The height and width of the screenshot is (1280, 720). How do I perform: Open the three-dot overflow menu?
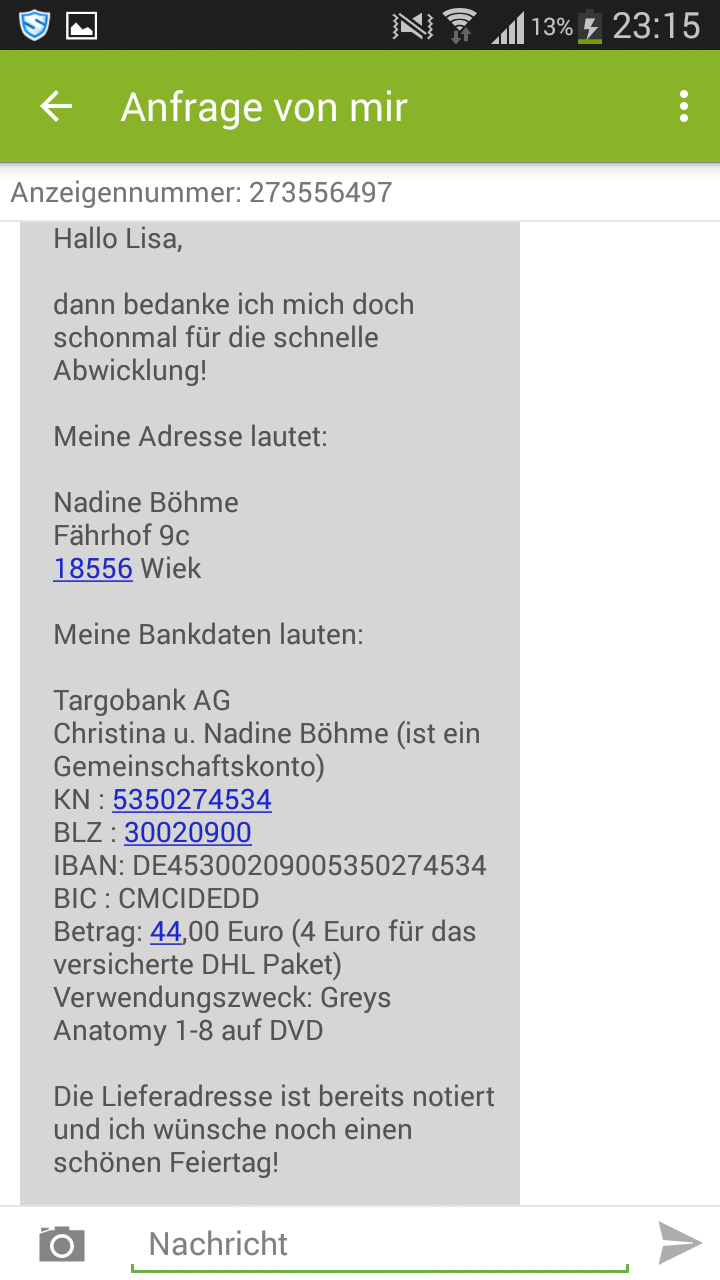click(x=684, y=107)
